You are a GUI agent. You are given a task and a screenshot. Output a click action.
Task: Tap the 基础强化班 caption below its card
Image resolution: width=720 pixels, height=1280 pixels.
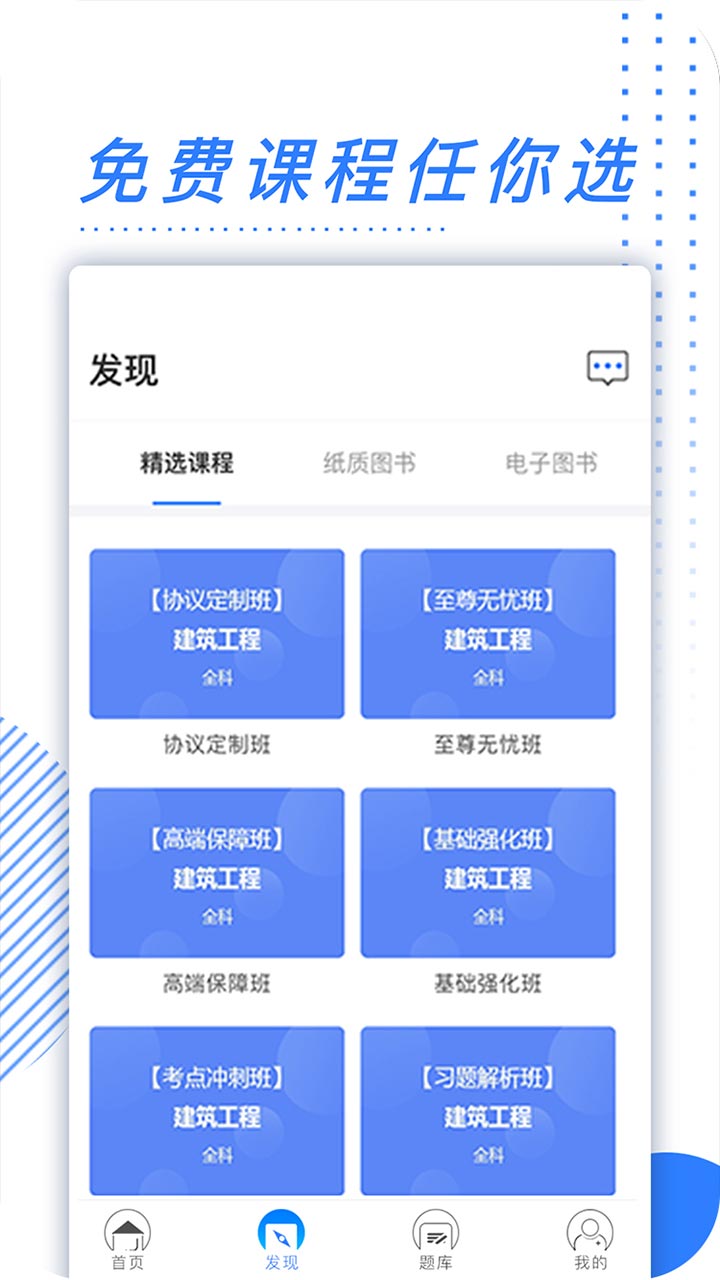(488, 983)
